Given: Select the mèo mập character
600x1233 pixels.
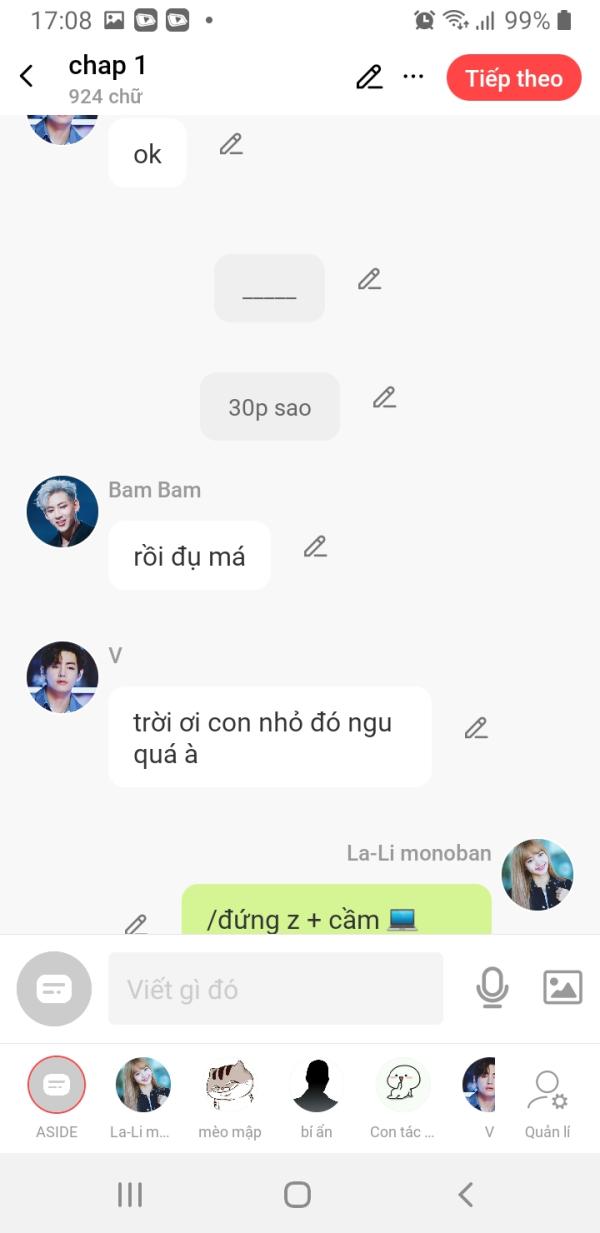Looking at the screenshot, I should (230, 1098).
